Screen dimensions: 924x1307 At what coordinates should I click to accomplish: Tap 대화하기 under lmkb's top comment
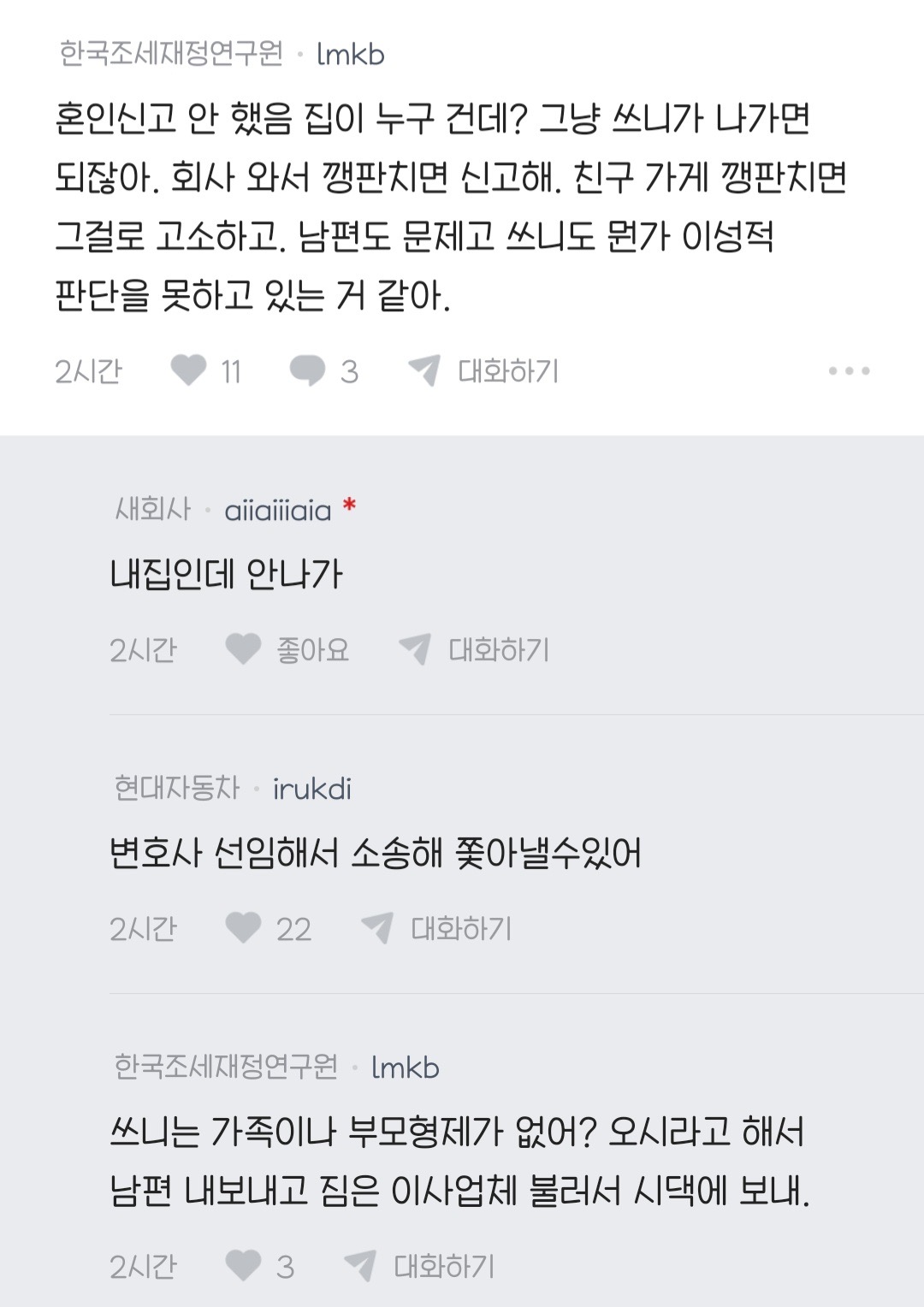point(484,371)
